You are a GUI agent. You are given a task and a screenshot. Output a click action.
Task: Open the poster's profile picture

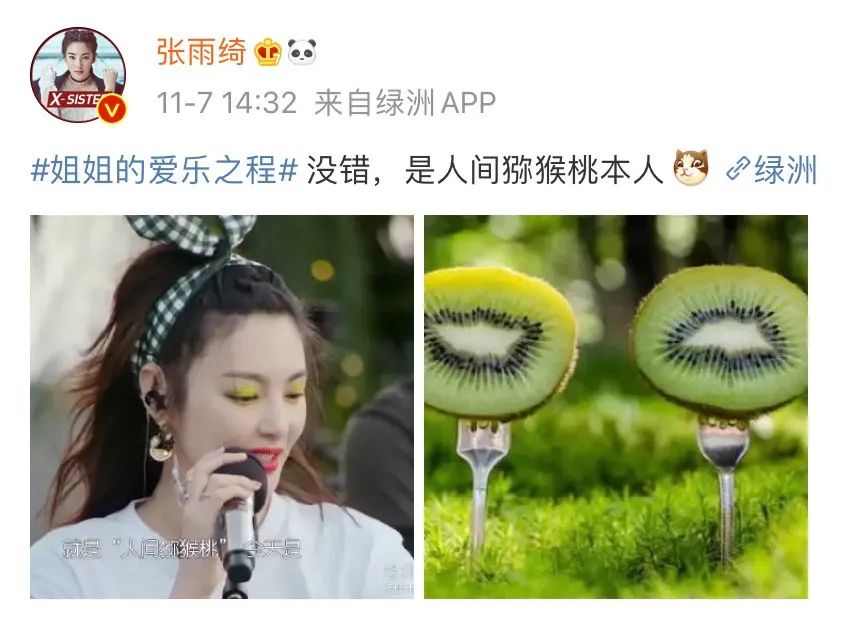[79, 75]
